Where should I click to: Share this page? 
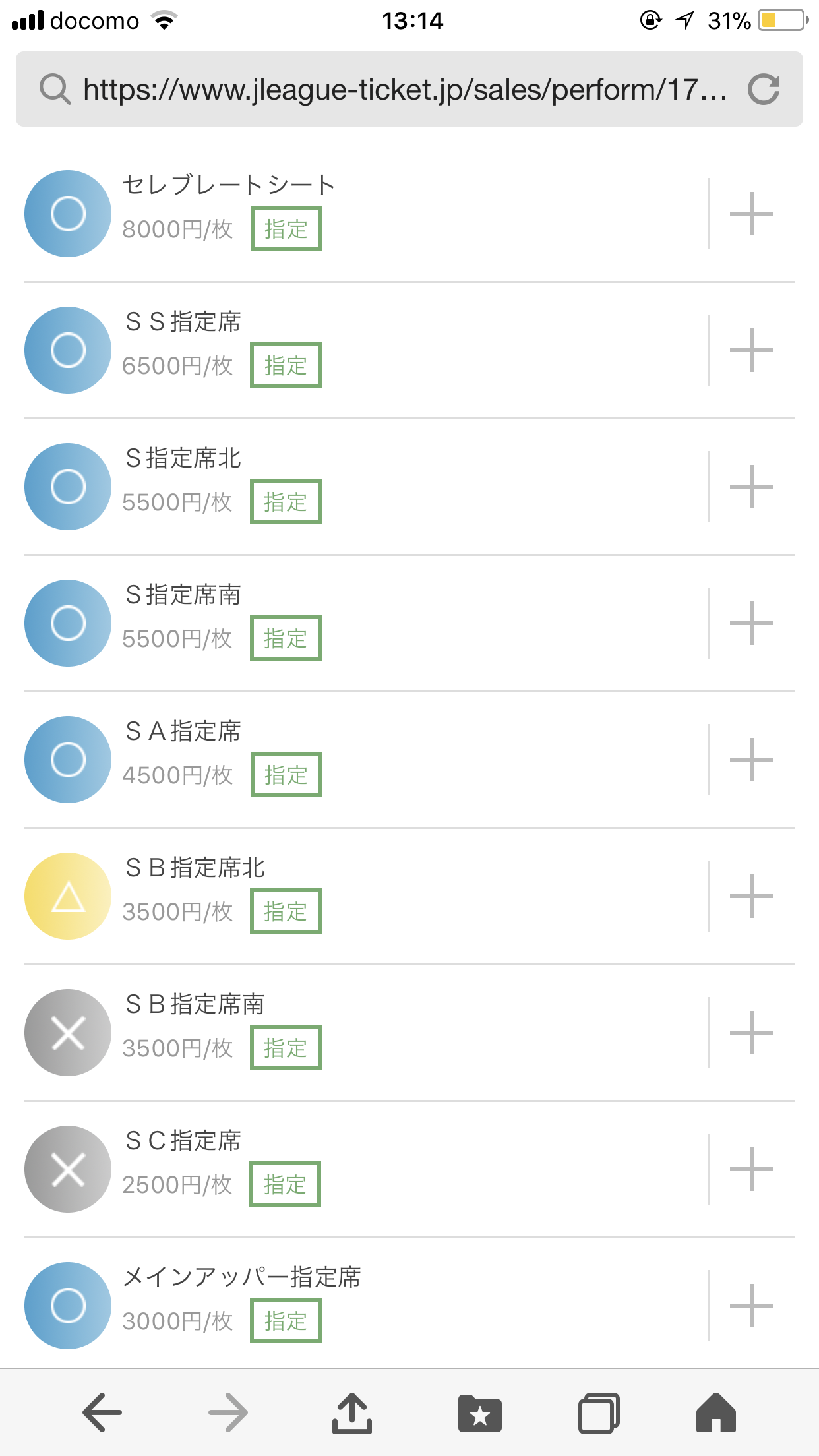[x=352, y=1412]
